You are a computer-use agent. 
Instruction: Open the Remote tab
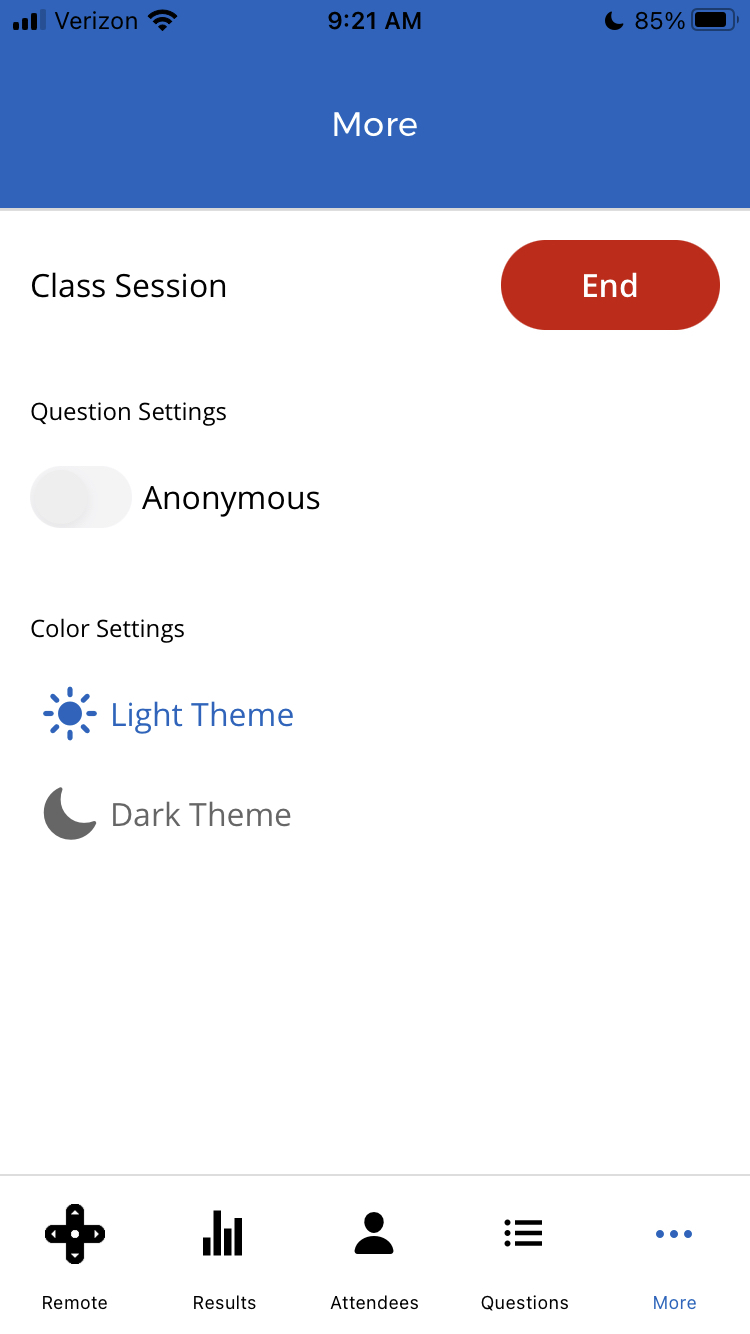coord(75,1255)
